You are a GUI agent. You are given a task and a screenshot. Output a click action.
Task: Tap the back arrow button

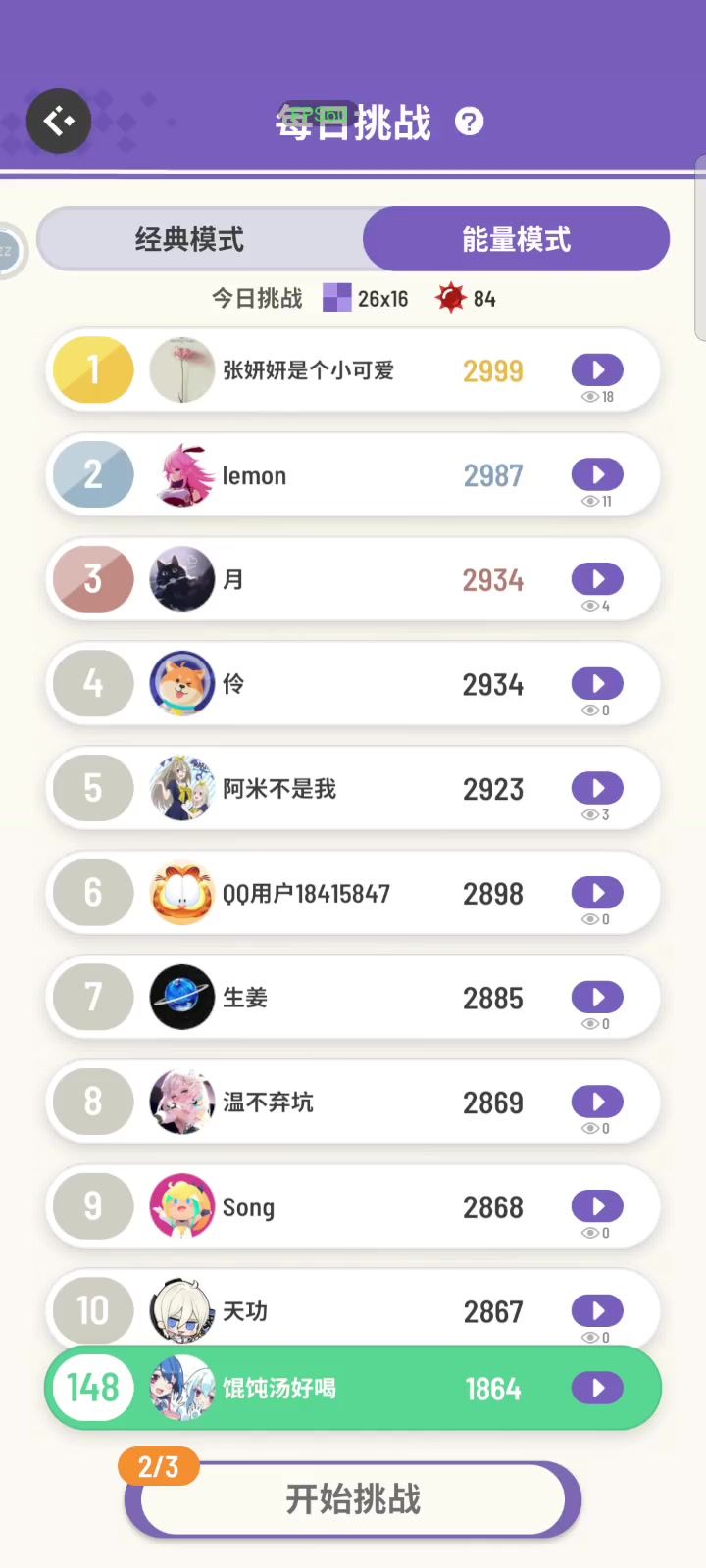pyautogui.click(x=59, y=121)
